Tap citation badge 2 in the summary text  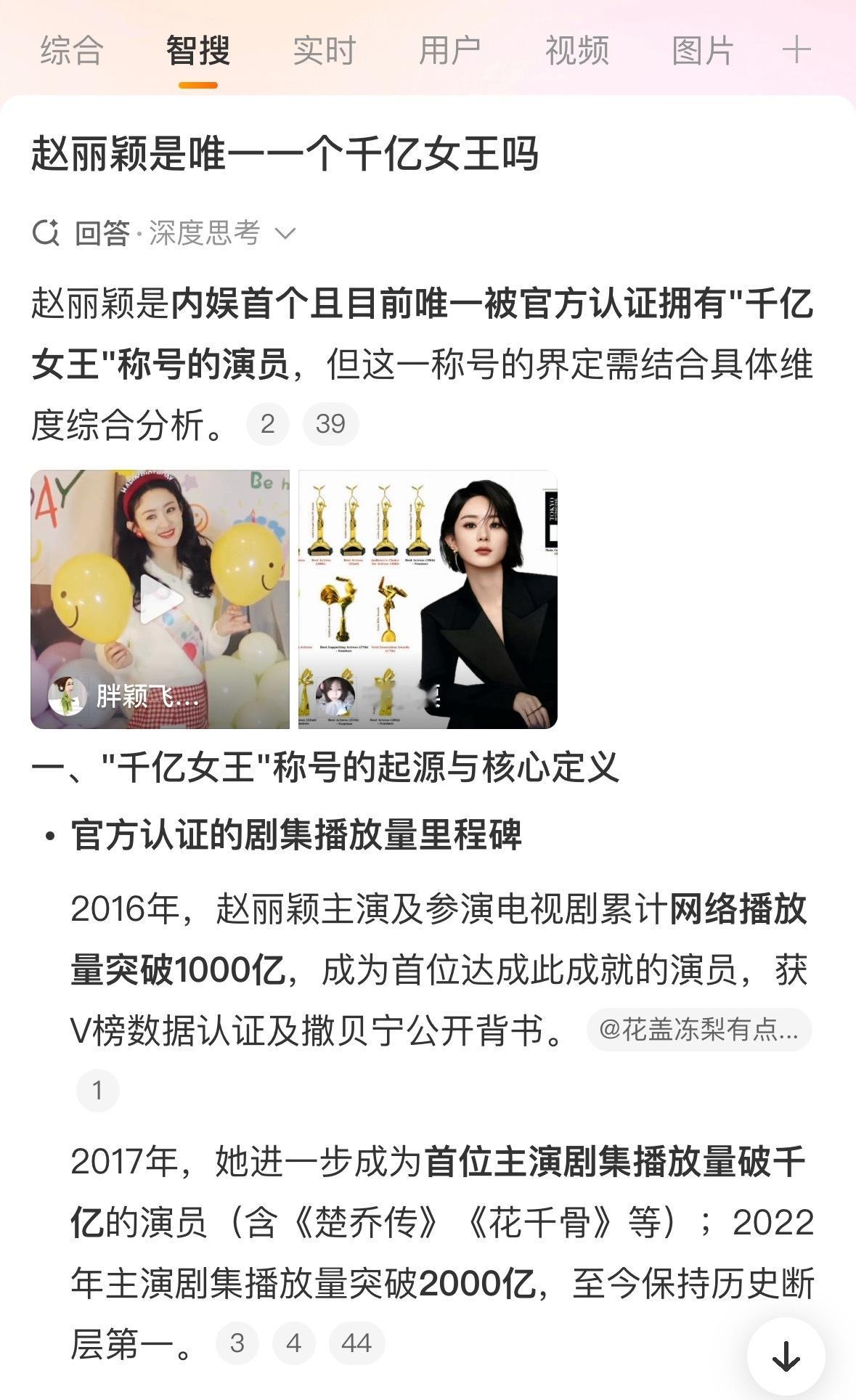(x=268, y=423)
